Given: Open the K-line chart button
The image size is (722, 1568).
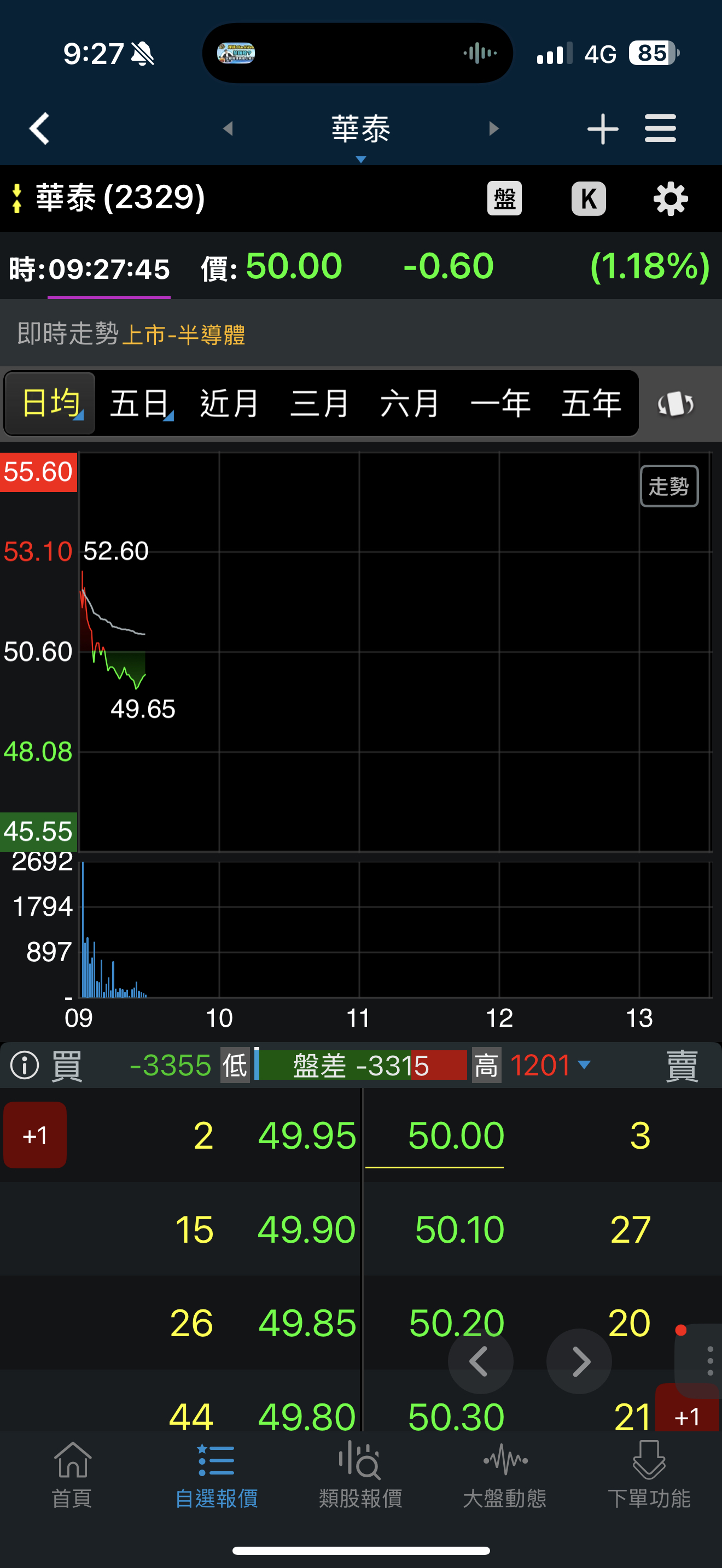Looking at the screenshot, I should (588, 198).
